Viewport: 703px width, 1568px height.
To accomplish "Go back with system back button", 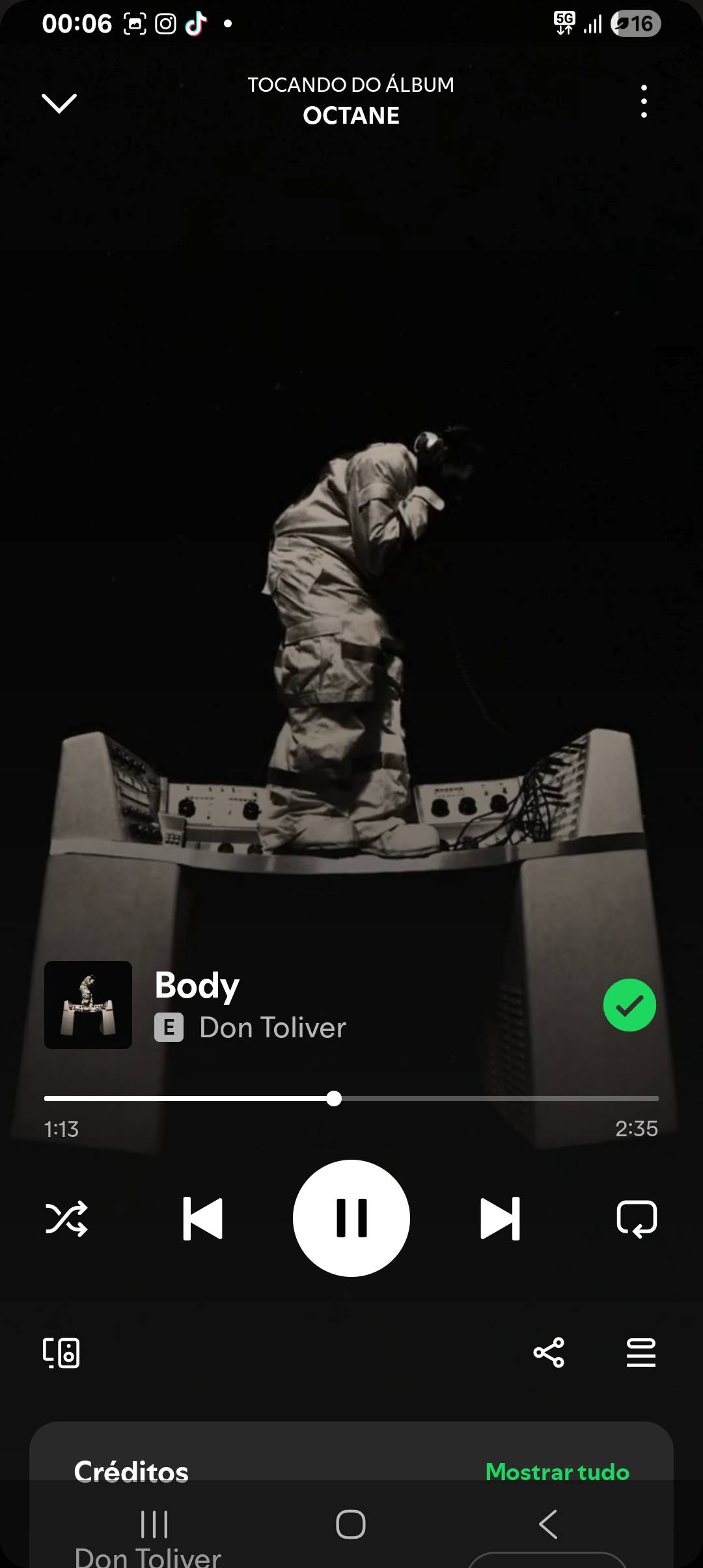I will [548, 1524].
